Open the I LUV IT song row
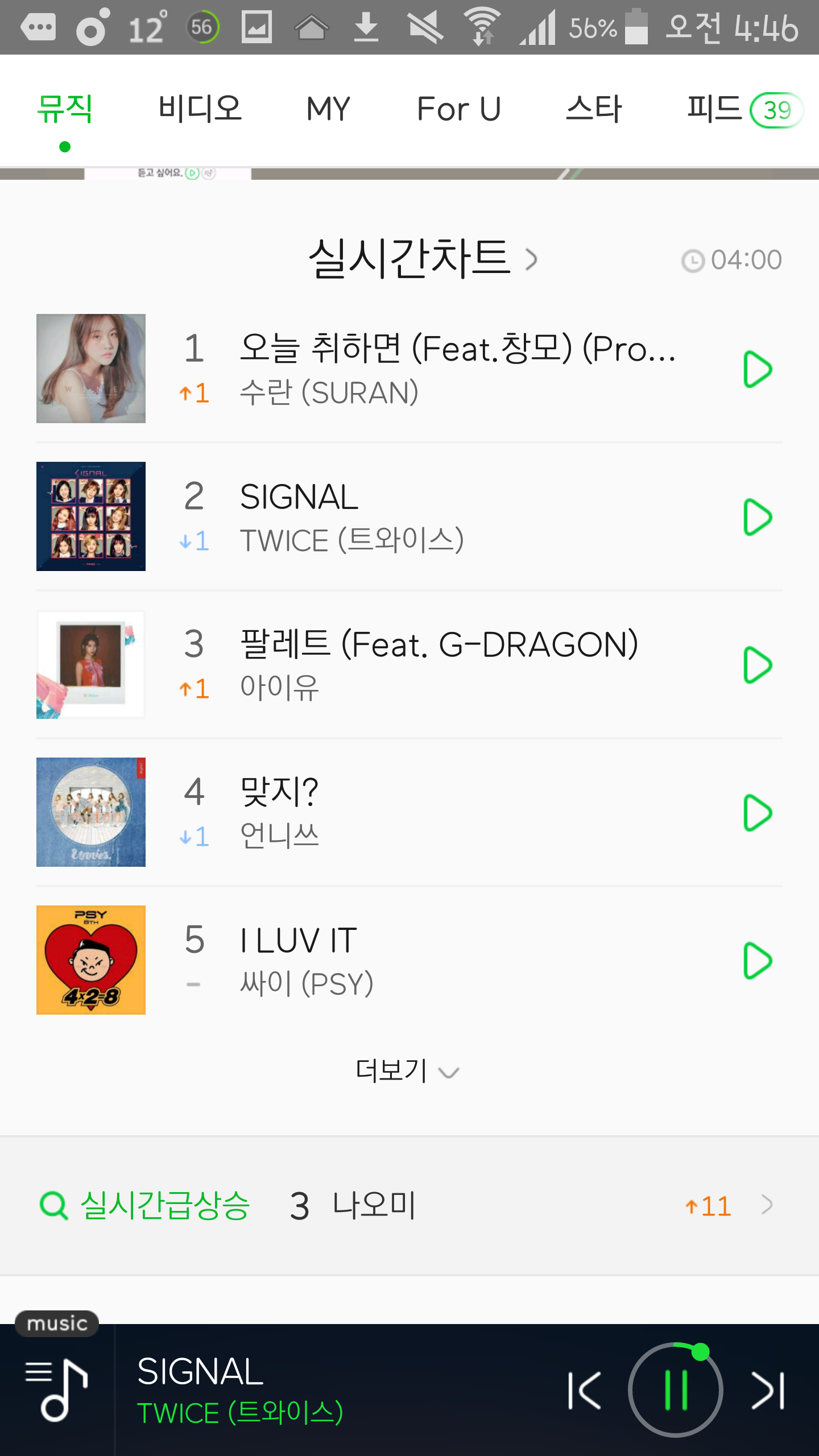 tap(409, 960)
